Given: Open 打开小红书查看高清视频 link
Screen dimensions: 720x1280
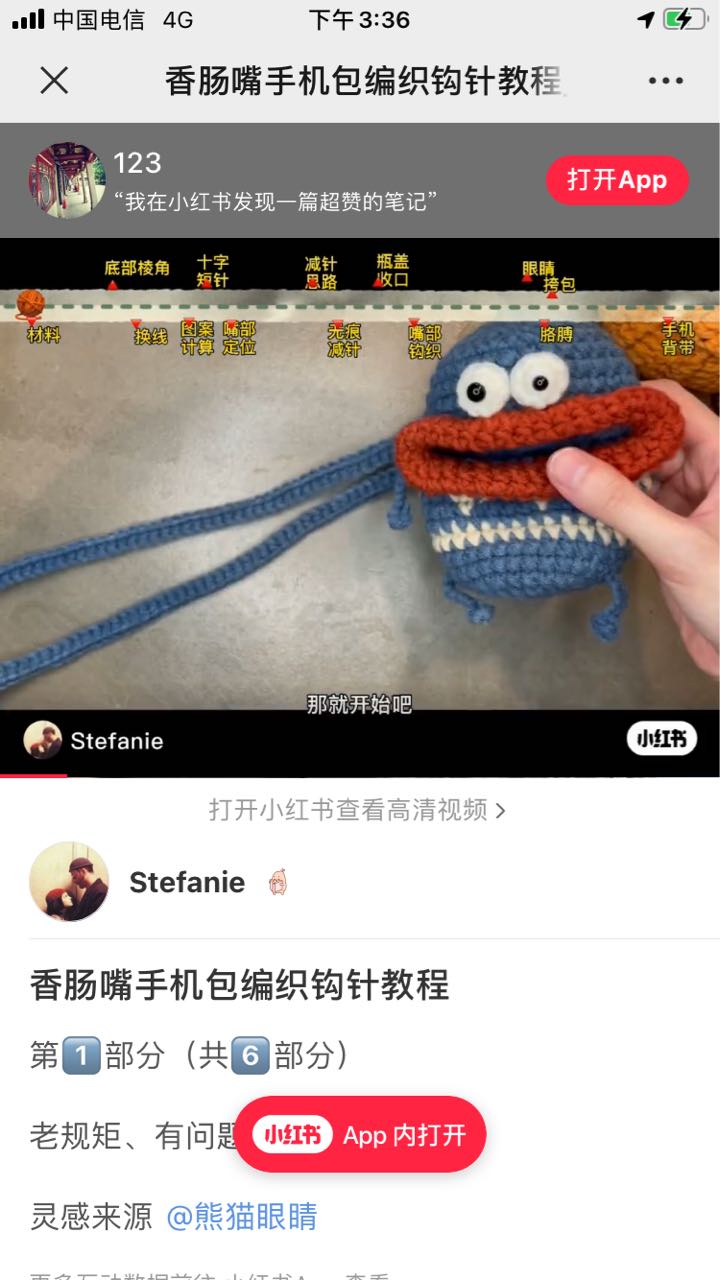Looking at the screenshot, I should 357,809.
